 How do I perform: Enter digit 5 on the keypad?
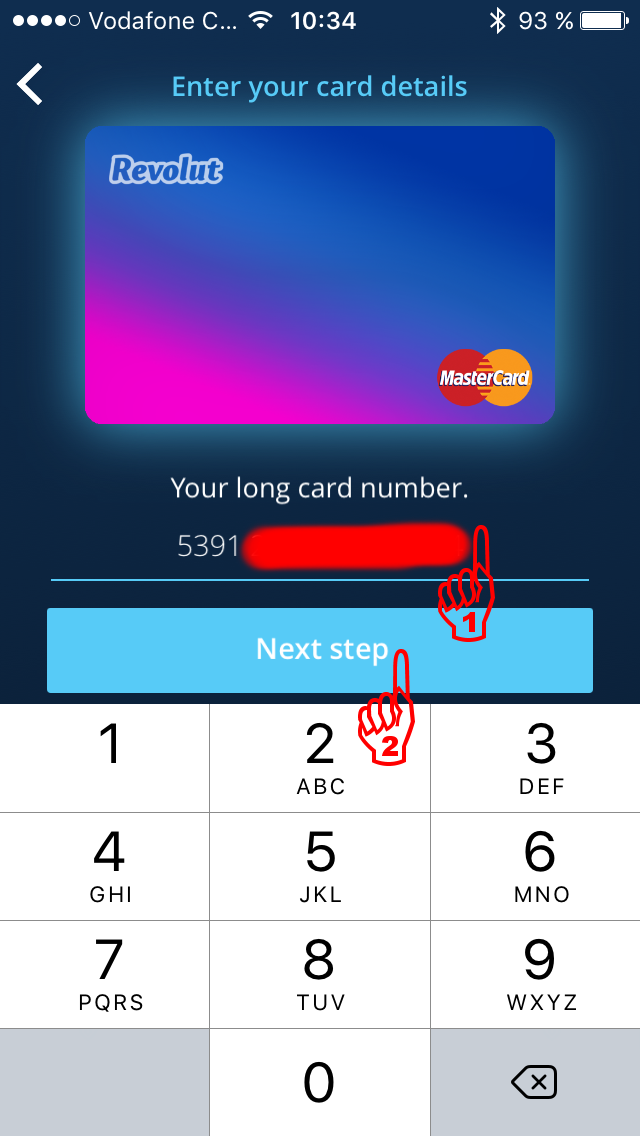[320, 866]
